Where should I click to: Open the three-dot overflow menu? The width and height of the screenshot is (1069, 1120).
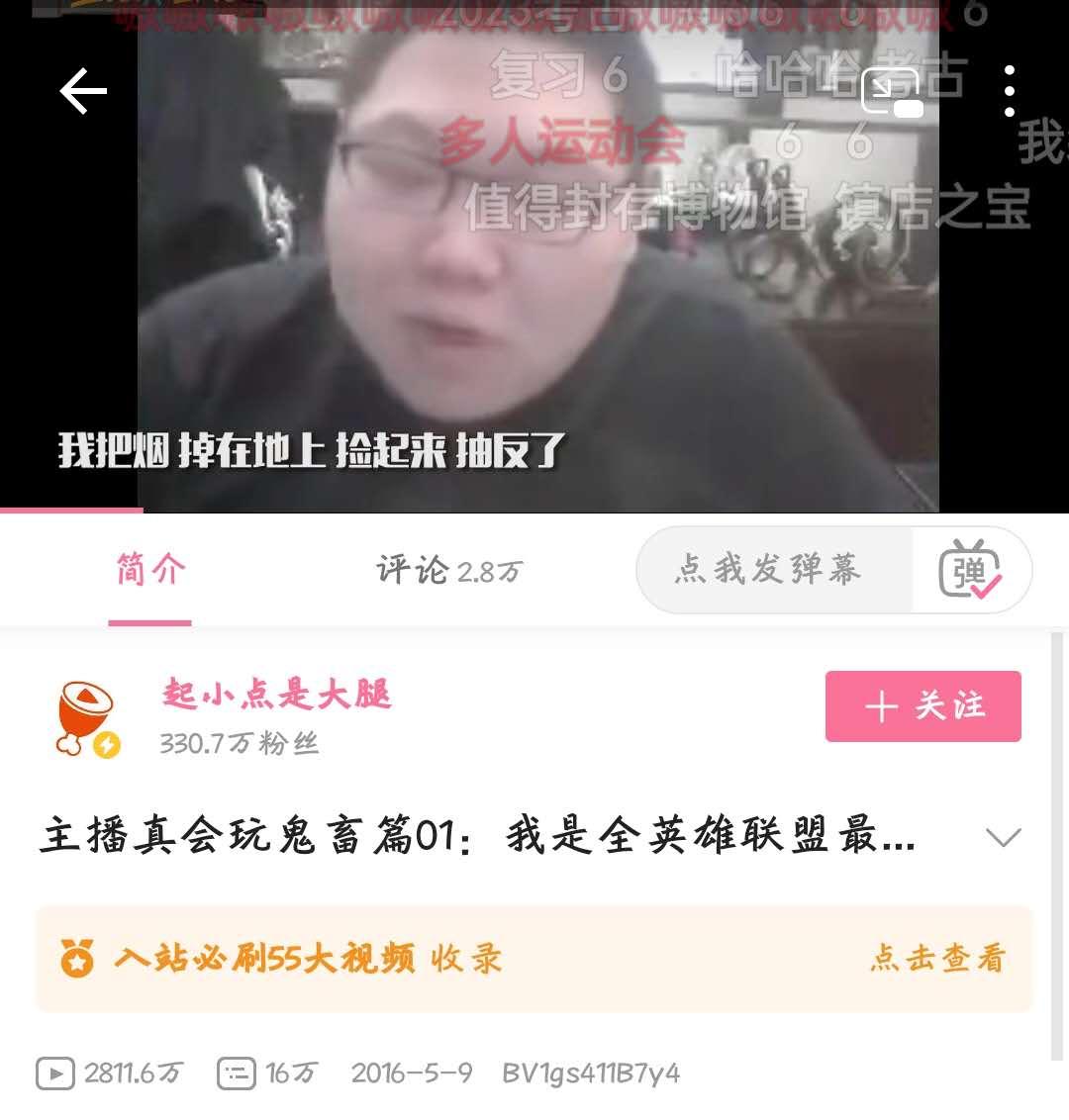click(x=1009, y=92)
